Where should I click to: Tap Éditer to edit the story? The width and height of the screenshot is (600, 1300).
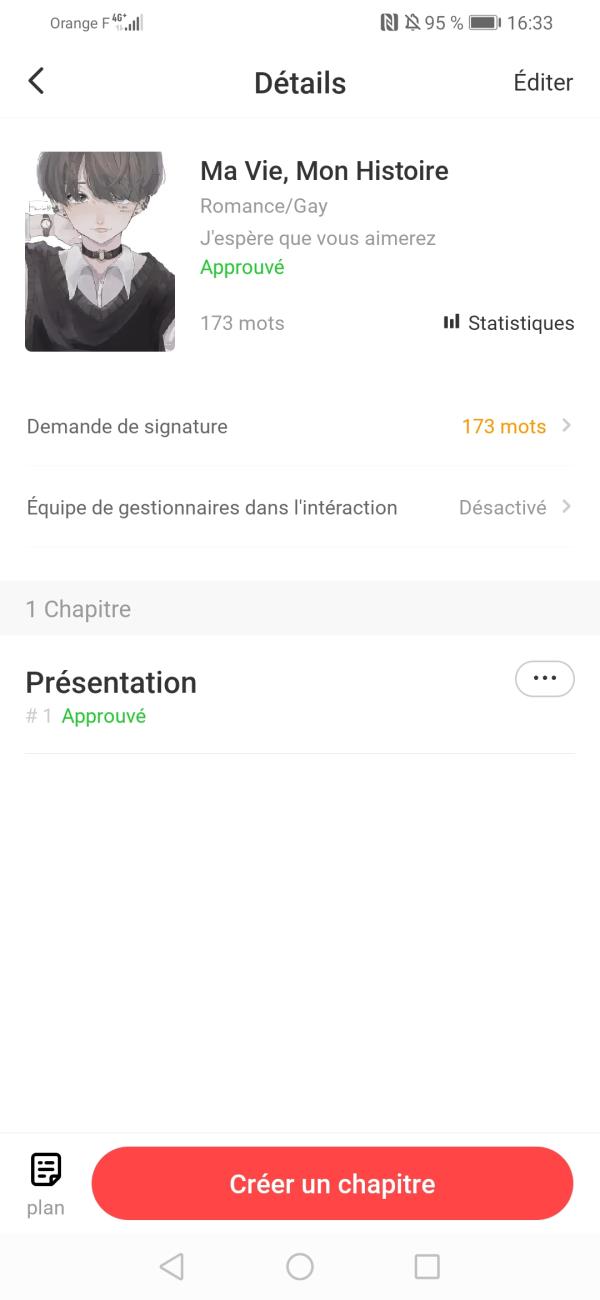pyautogui.click(x=543, y=82)
